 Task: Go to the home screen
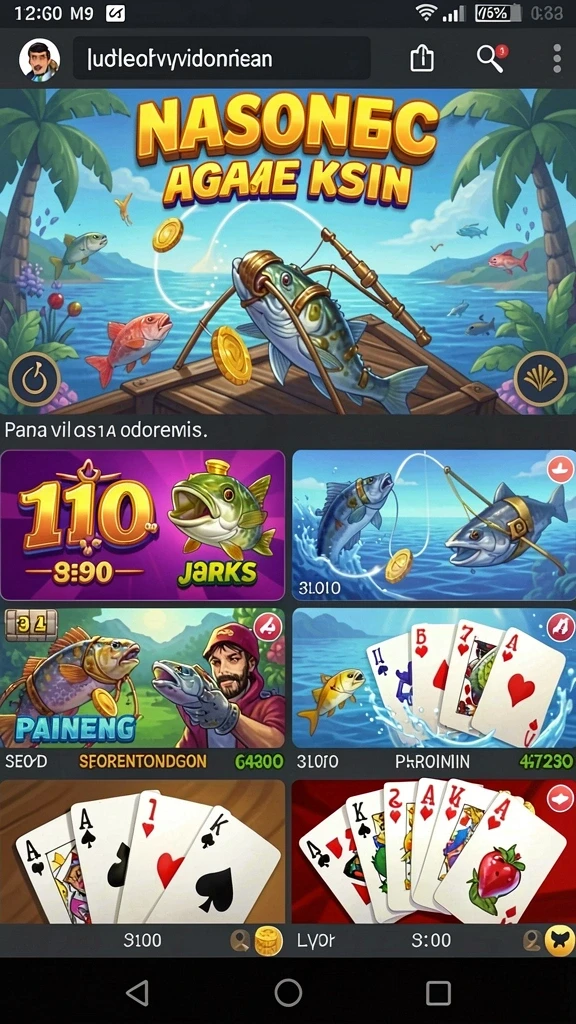click(x=288, y=993)
